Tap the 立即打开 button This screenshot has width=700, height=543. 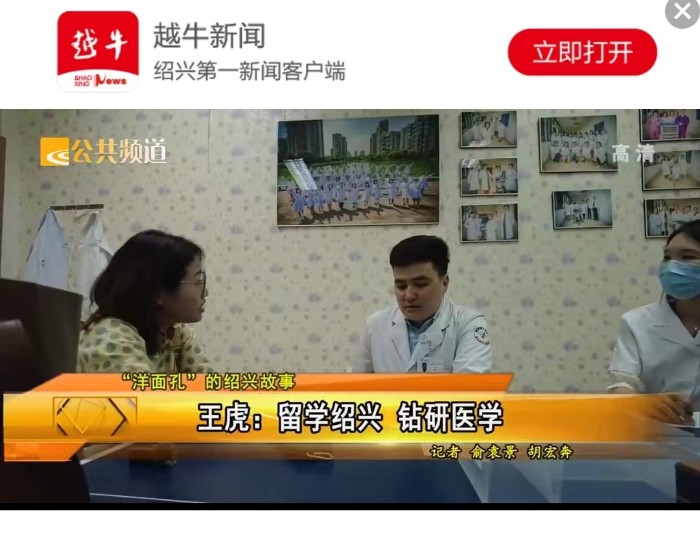coord(582,52)
